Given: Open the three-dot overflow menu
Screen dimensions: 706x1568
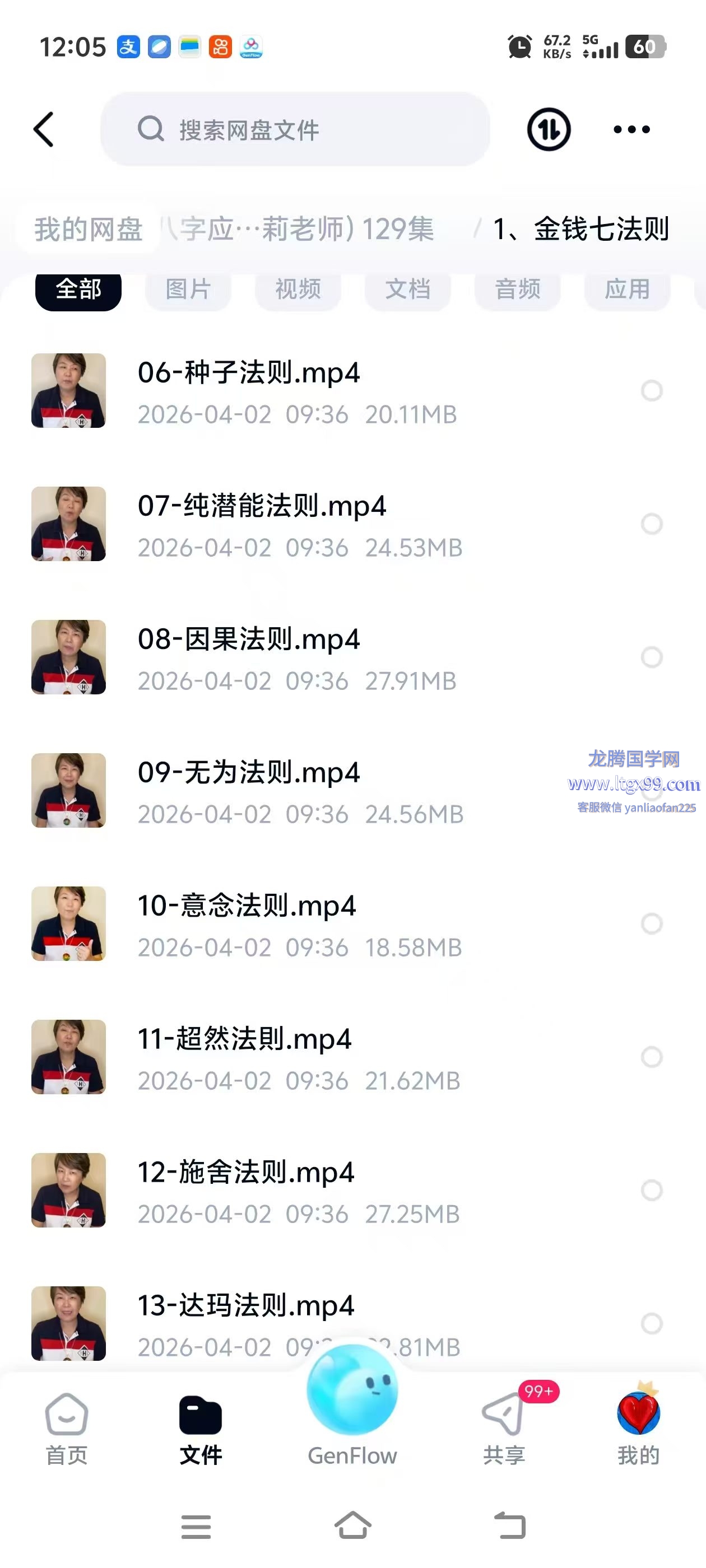Looking at the screenshot, I should [631, 129].
